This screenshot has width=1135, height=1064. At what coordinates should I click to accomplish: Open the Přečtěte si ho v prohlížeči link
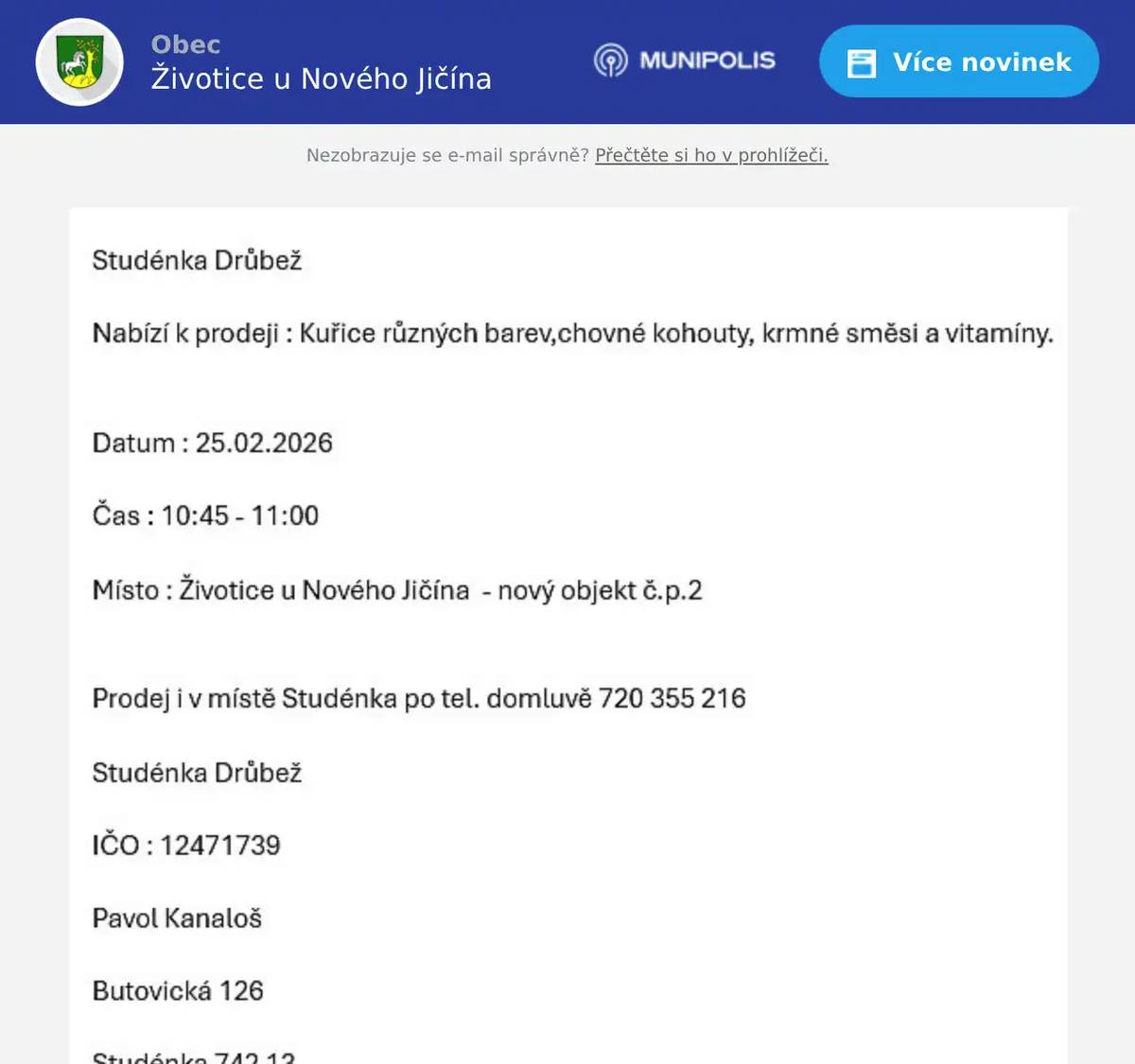(x=711, y=155)
